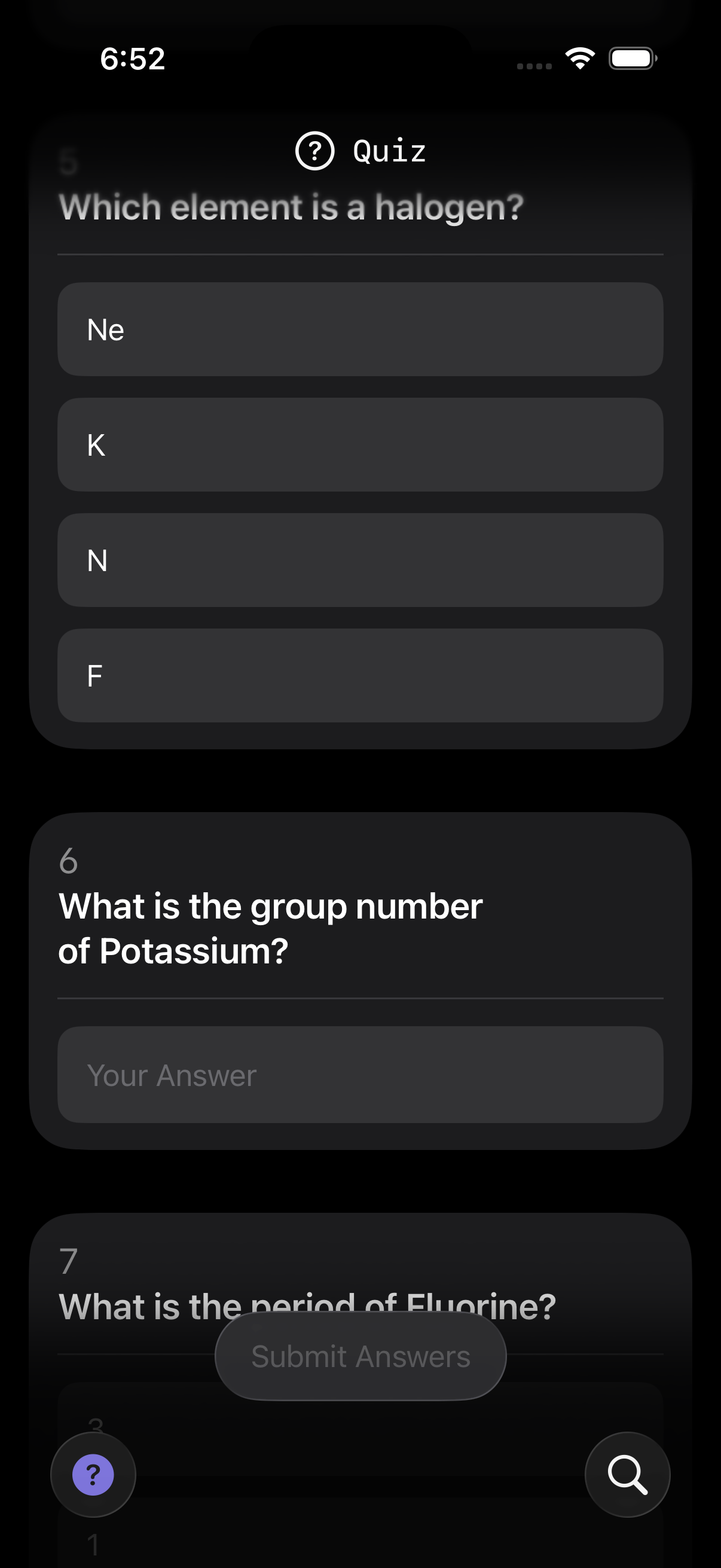Select F for the halogen question
This screenshot has height=1568, width=721.
point(360,676)
